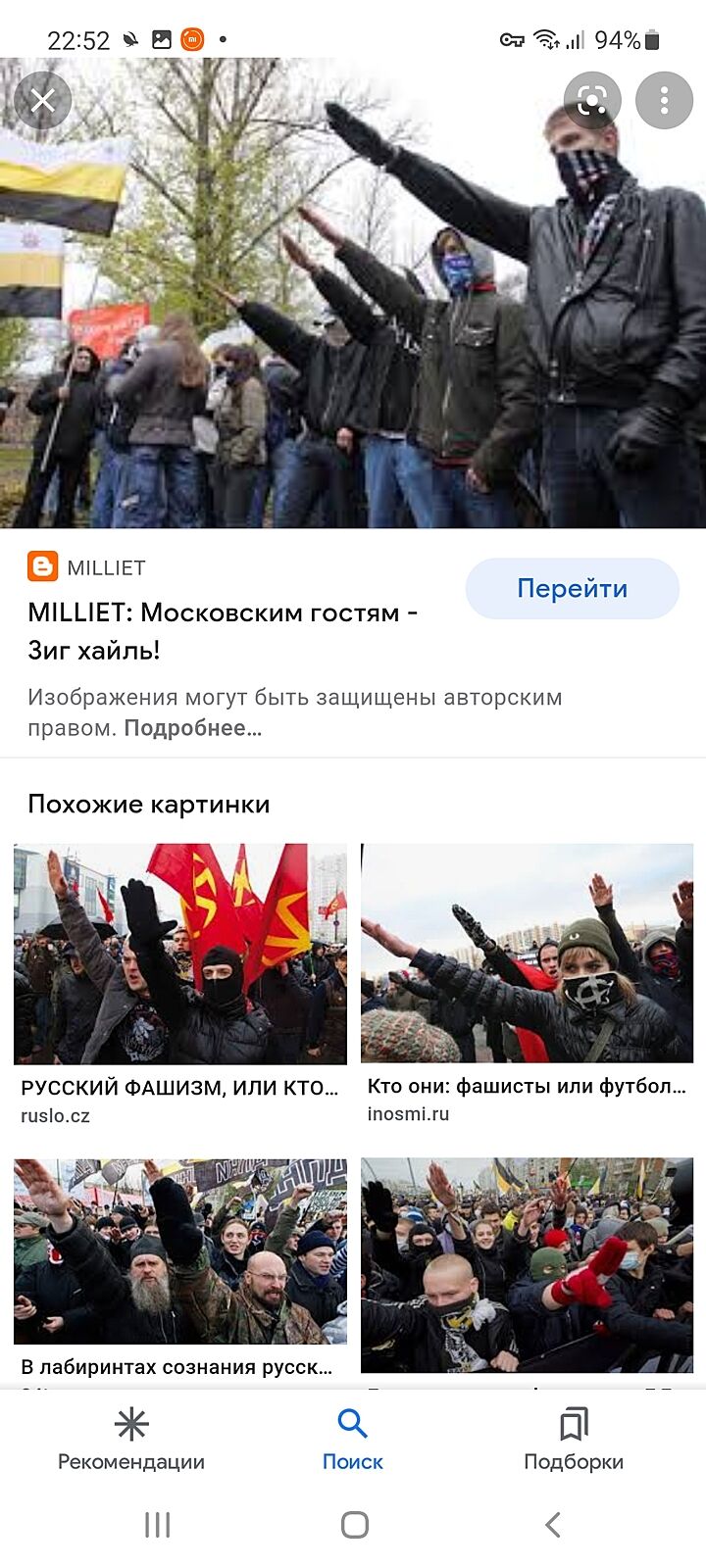Open the three-dot overflow menu
This screenshot has width=706, height=1568.
tap(664, 100)
